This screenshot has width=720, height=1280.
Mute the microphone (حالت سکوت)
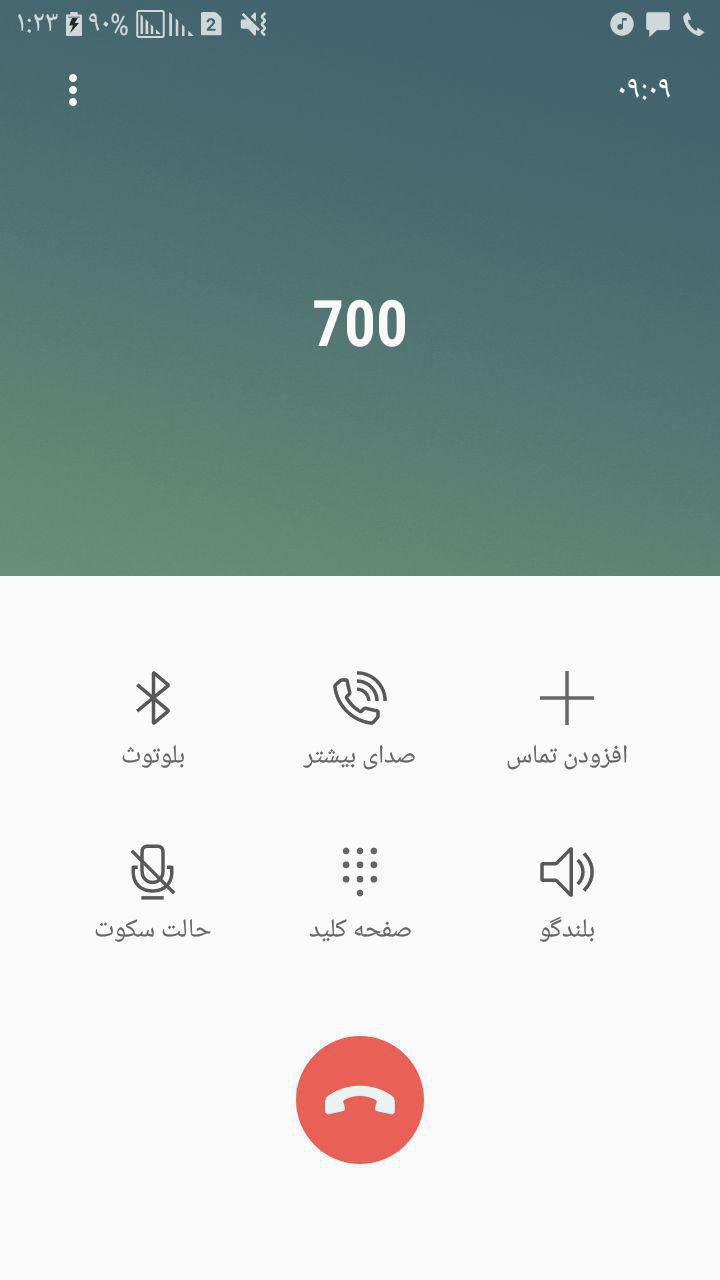click(153, 890)
